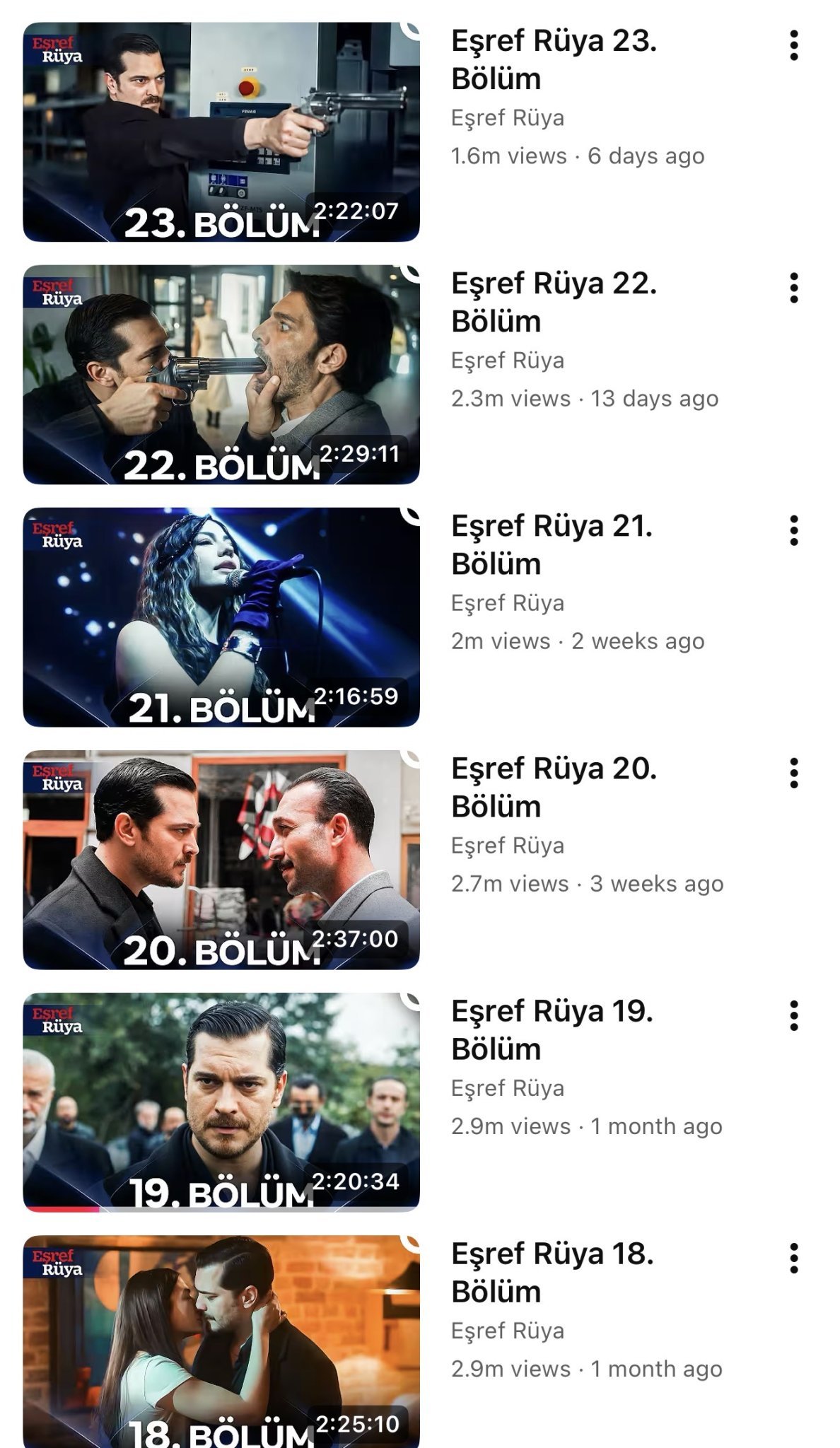Open more options for Eşref Rüya 23. Bölüm
Viewport: 840px width, 1448px height.
[x=793, y=45]
